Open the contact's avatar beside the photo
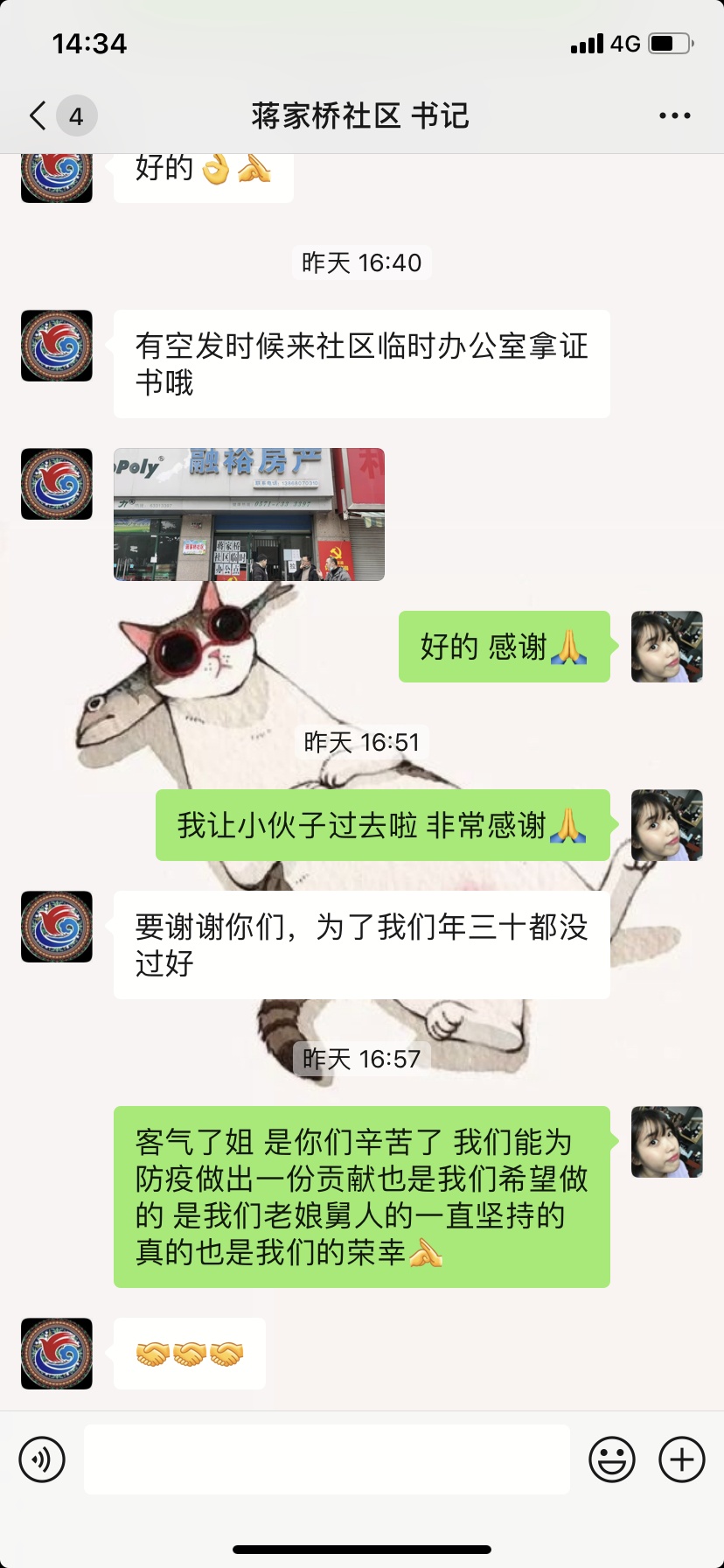 click(57, 484)
